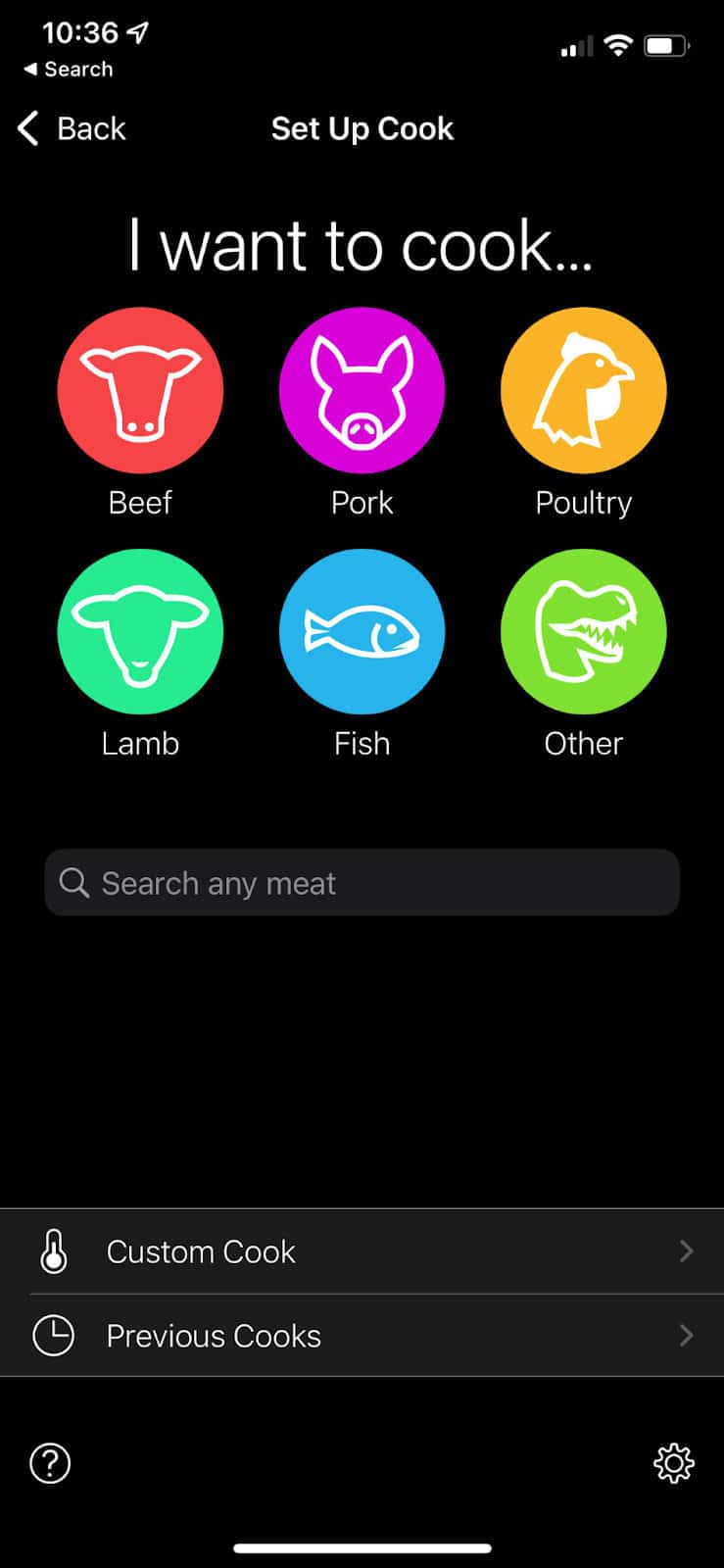Open the help question mark icon

coord(49,1463)
